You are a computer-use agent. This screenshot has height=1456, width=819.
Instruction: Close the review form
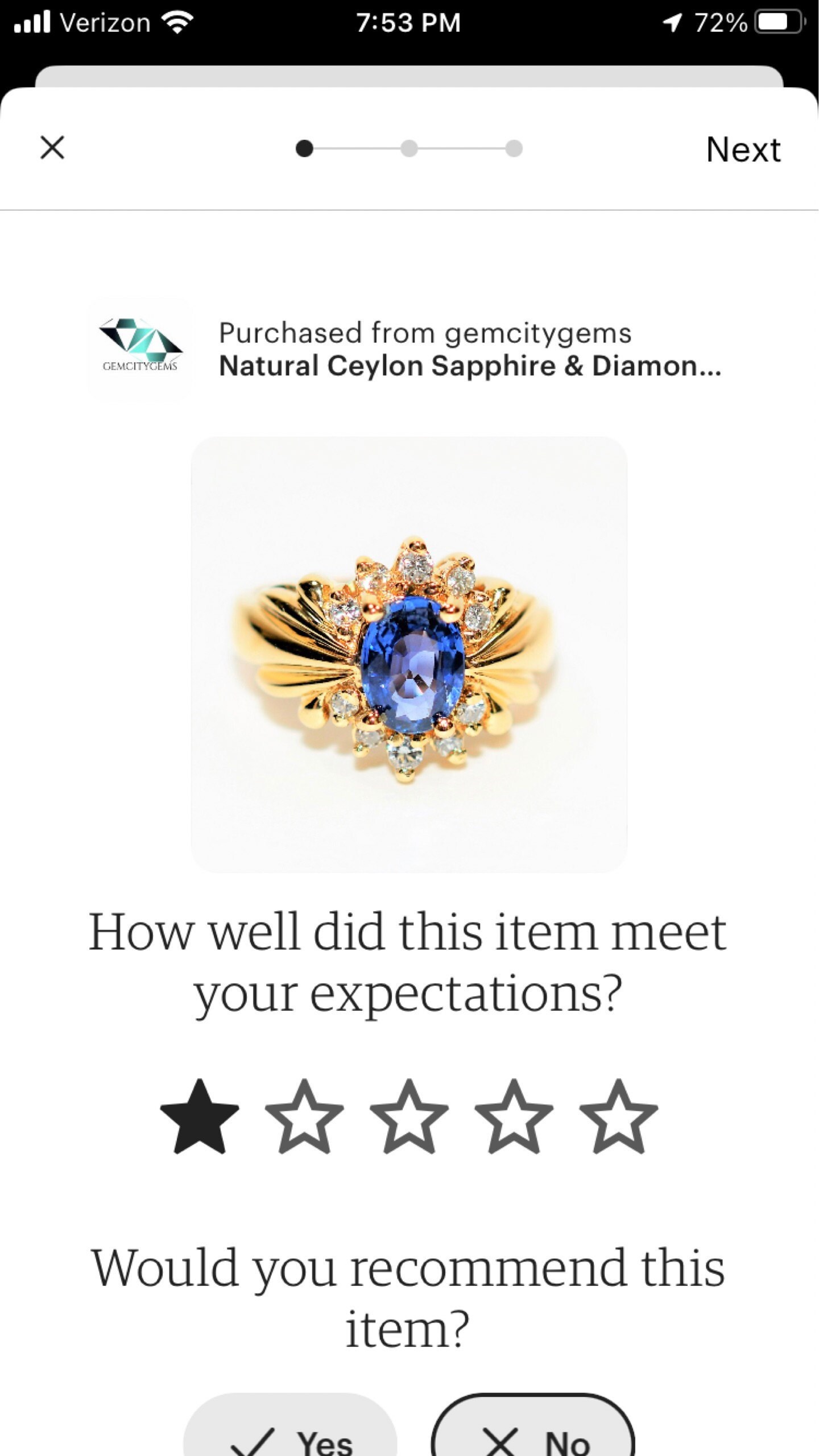[52, 148]
